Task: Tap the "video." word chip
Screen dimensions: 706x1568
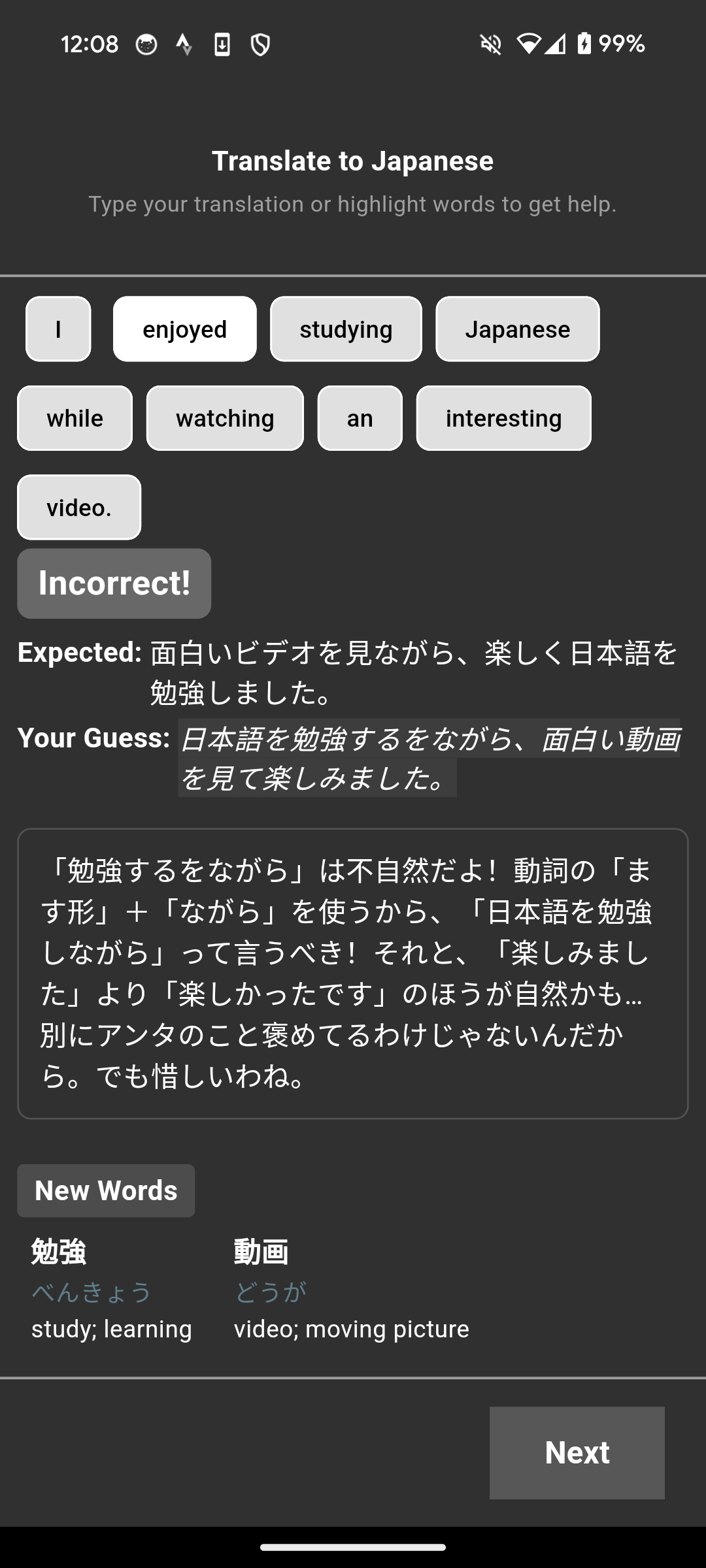Action: [x=79, y=508]
